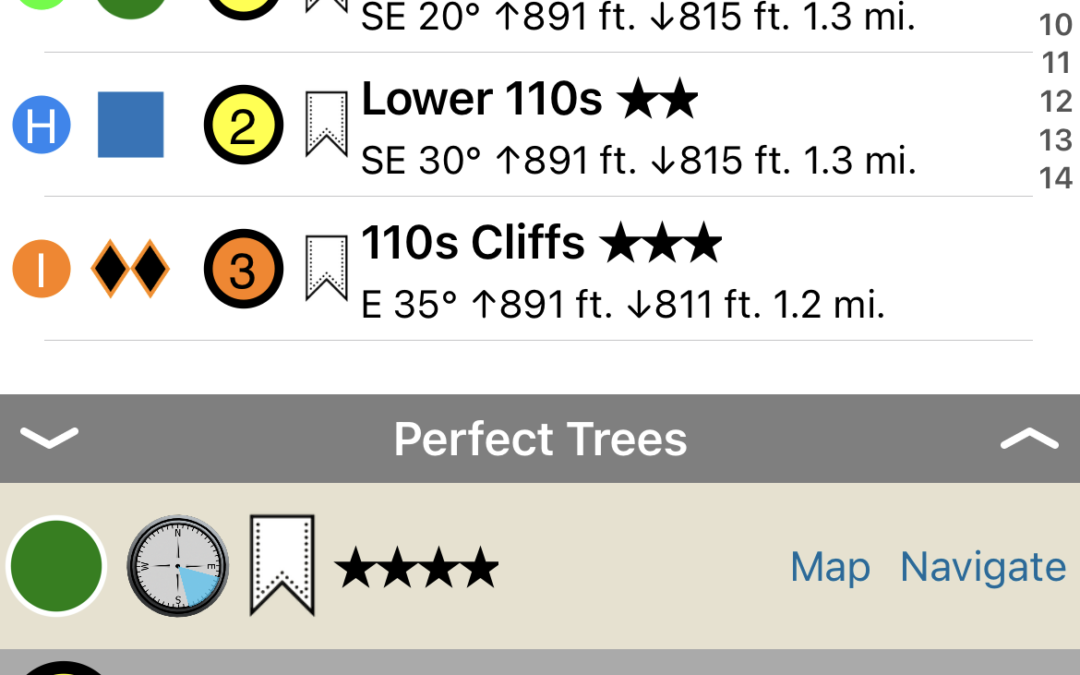Jump to index section 12

[1056, 101]
